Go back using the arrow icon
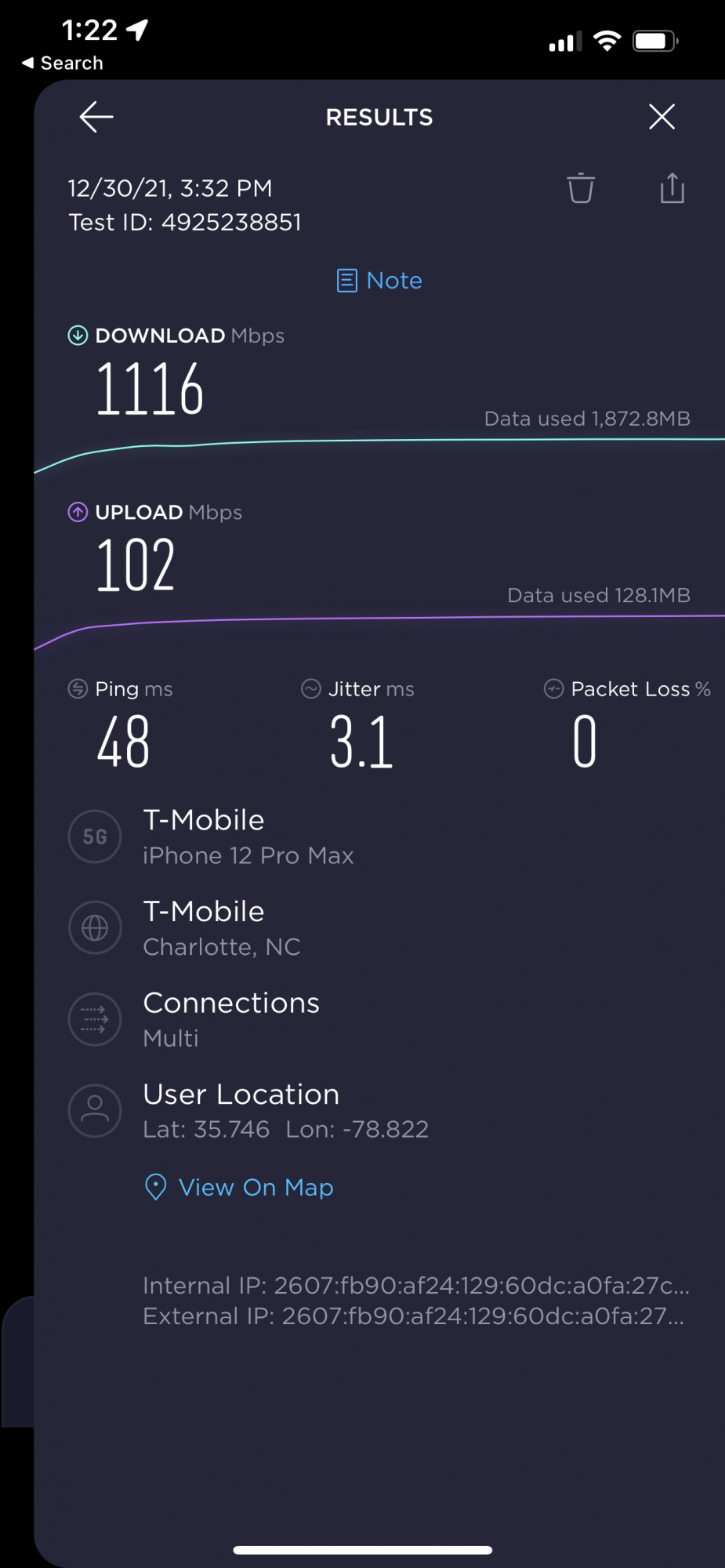The image size is (725, 1568). 96,117
